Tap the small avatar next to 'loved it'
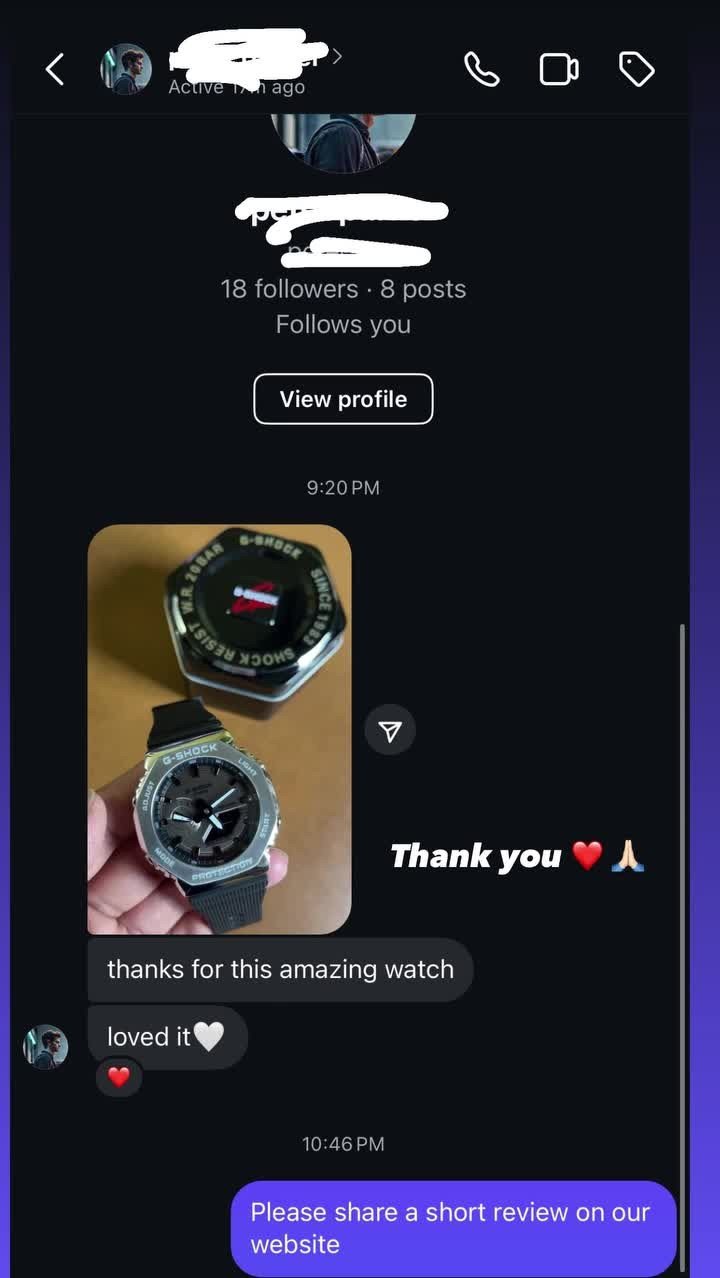The image size is (720, 1278). [44, 1046]
